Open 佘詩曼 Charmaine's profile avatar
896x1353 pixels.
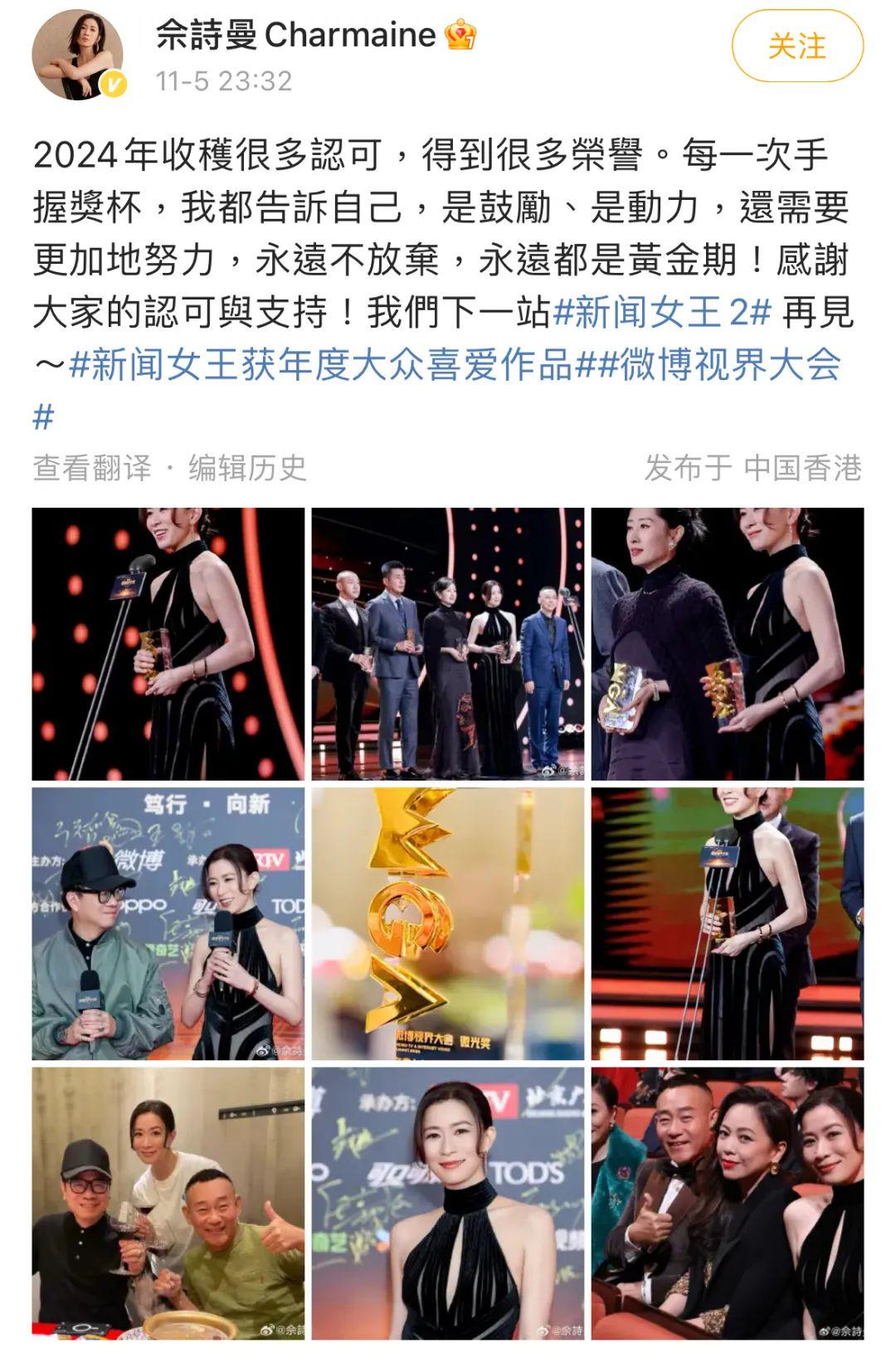coord(77,55)
